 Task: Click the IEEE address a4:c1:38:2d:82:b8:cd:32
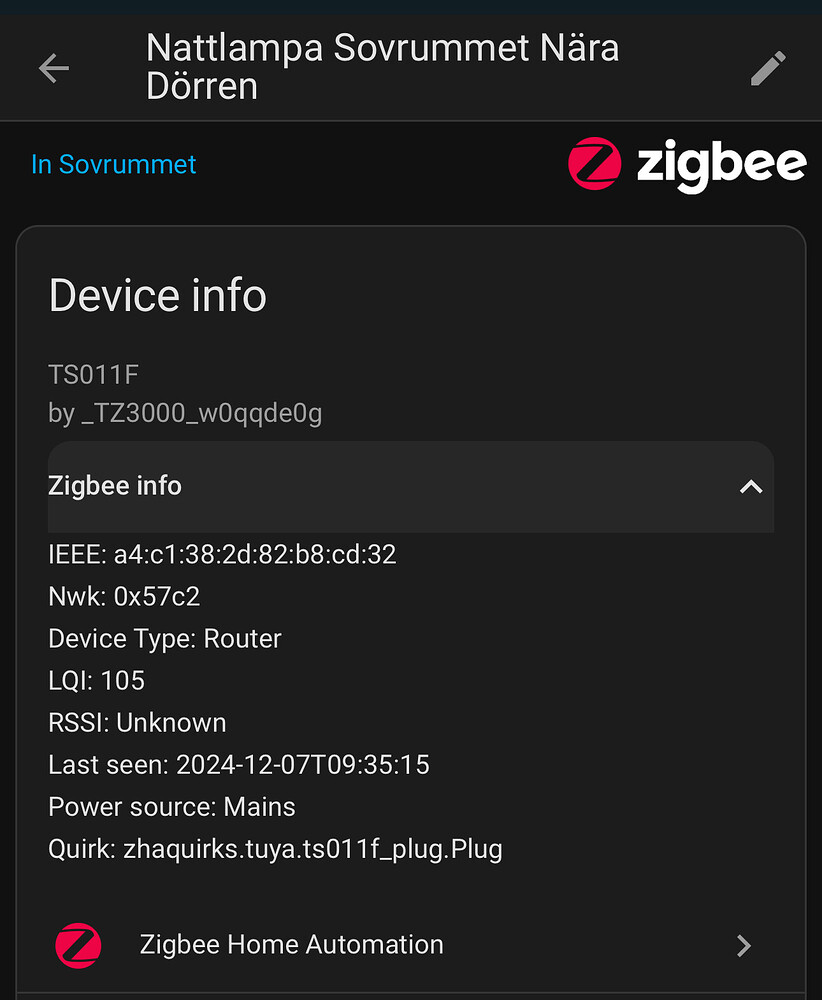(x=224, y=554)
